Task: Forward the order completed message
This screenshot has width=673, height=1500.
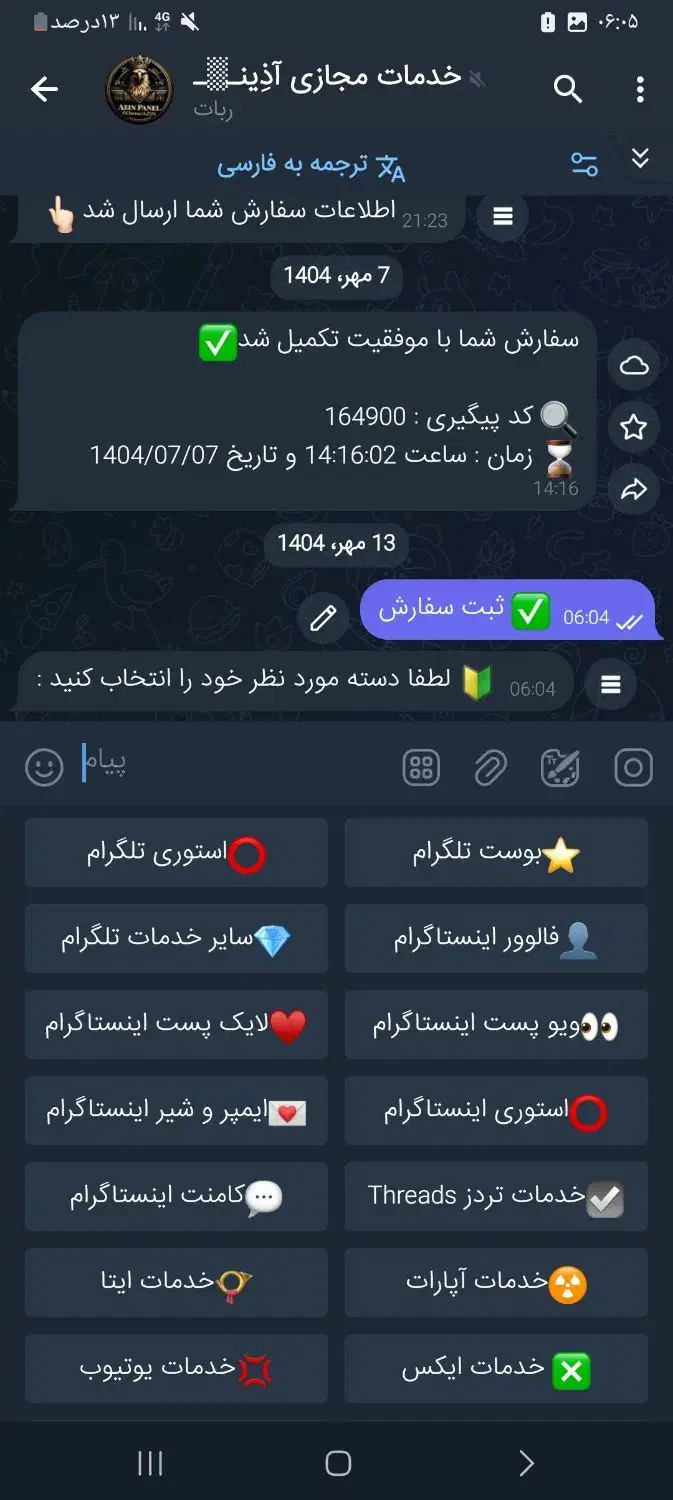Action: [634, 489]
